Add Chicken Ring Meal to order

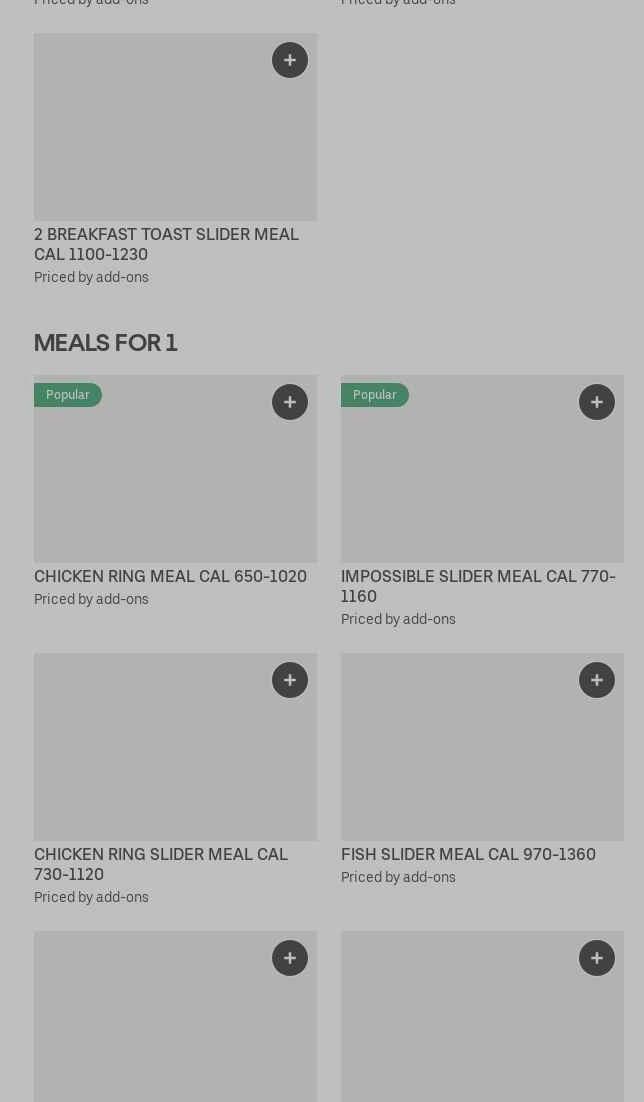point(290,402)
